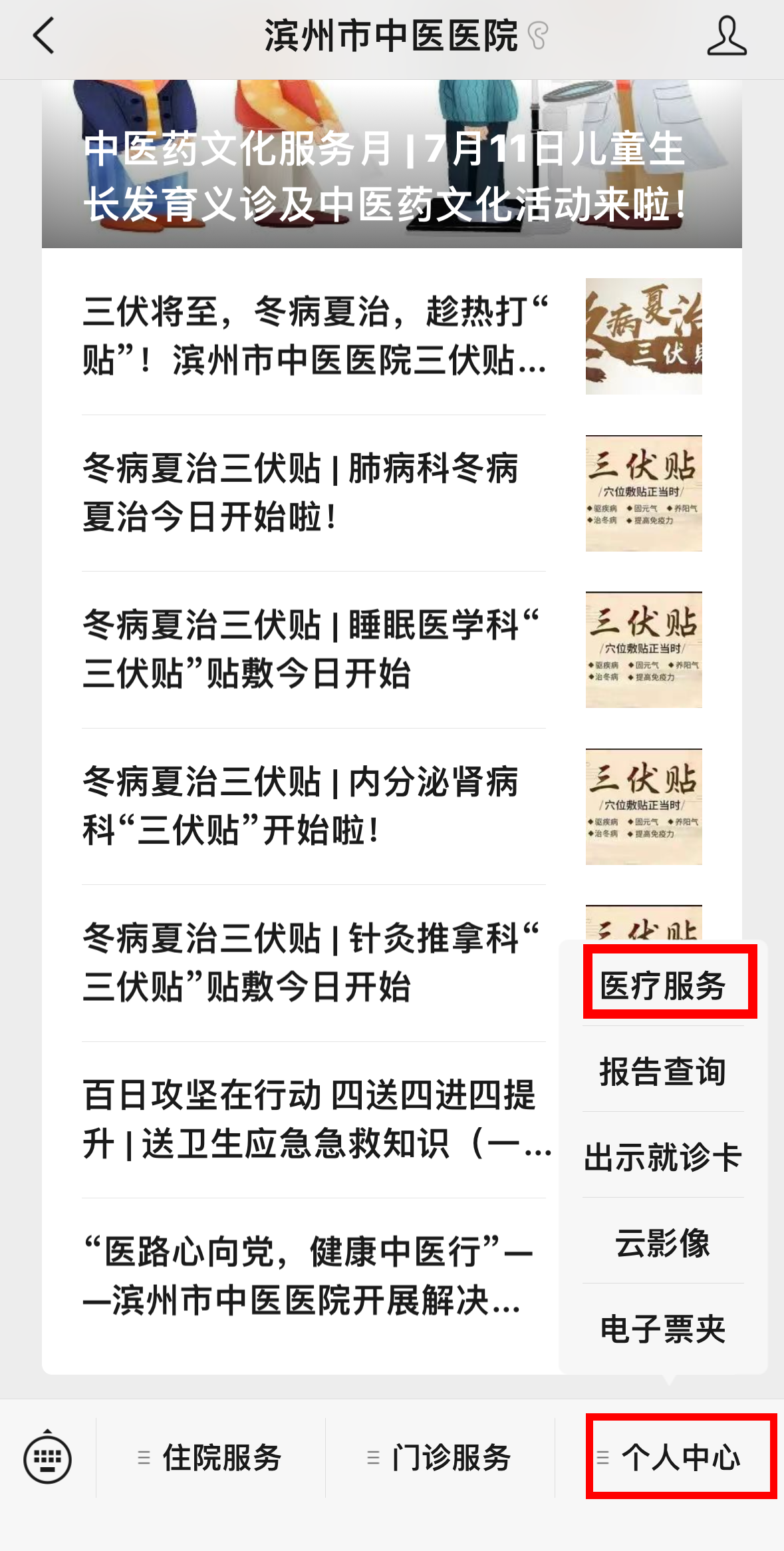Viewport: 784px width, 1551px height.
Task: Expand the 门诊服务 bottom menu
Action: pyautogui.click(x=440, y=1459)
